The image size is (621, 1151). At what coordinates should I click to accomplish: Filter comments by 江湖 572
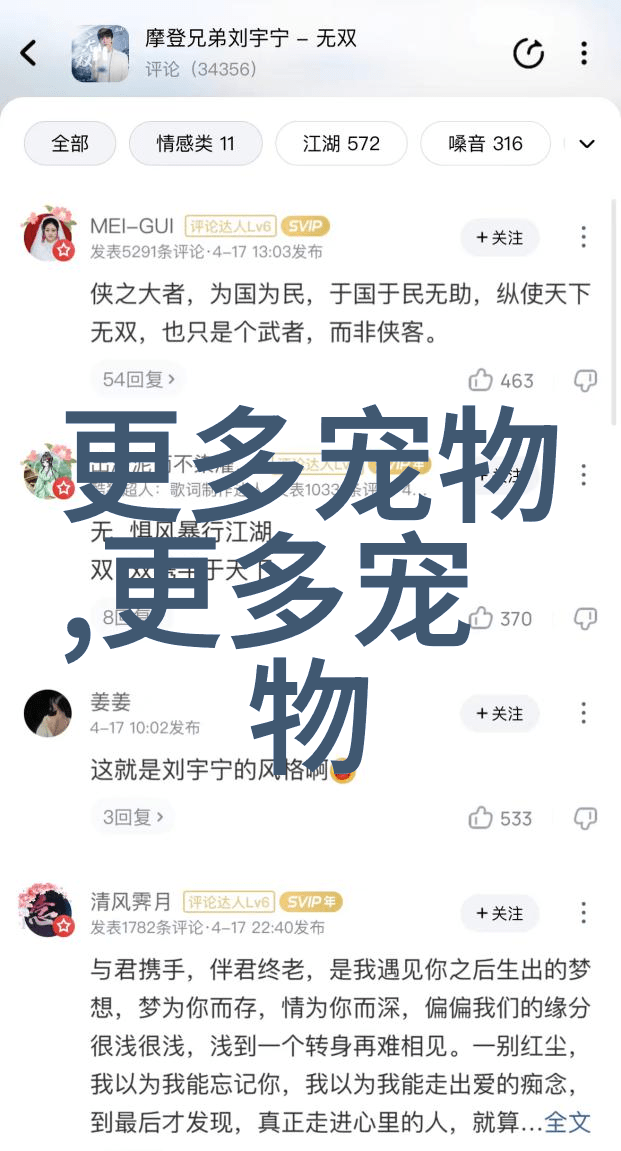point(341,144)
